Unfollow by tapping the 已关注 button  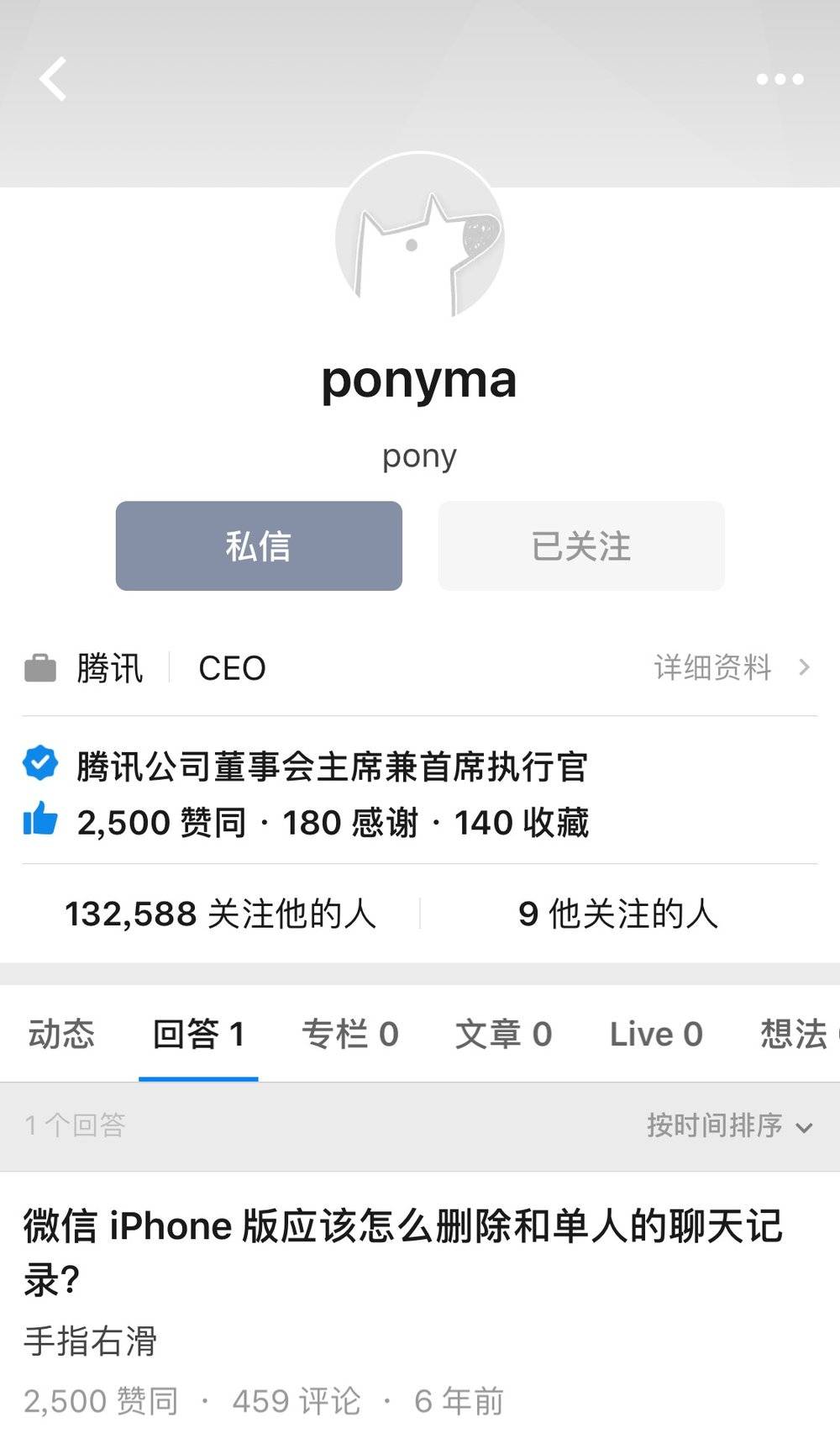pos(581,546)
